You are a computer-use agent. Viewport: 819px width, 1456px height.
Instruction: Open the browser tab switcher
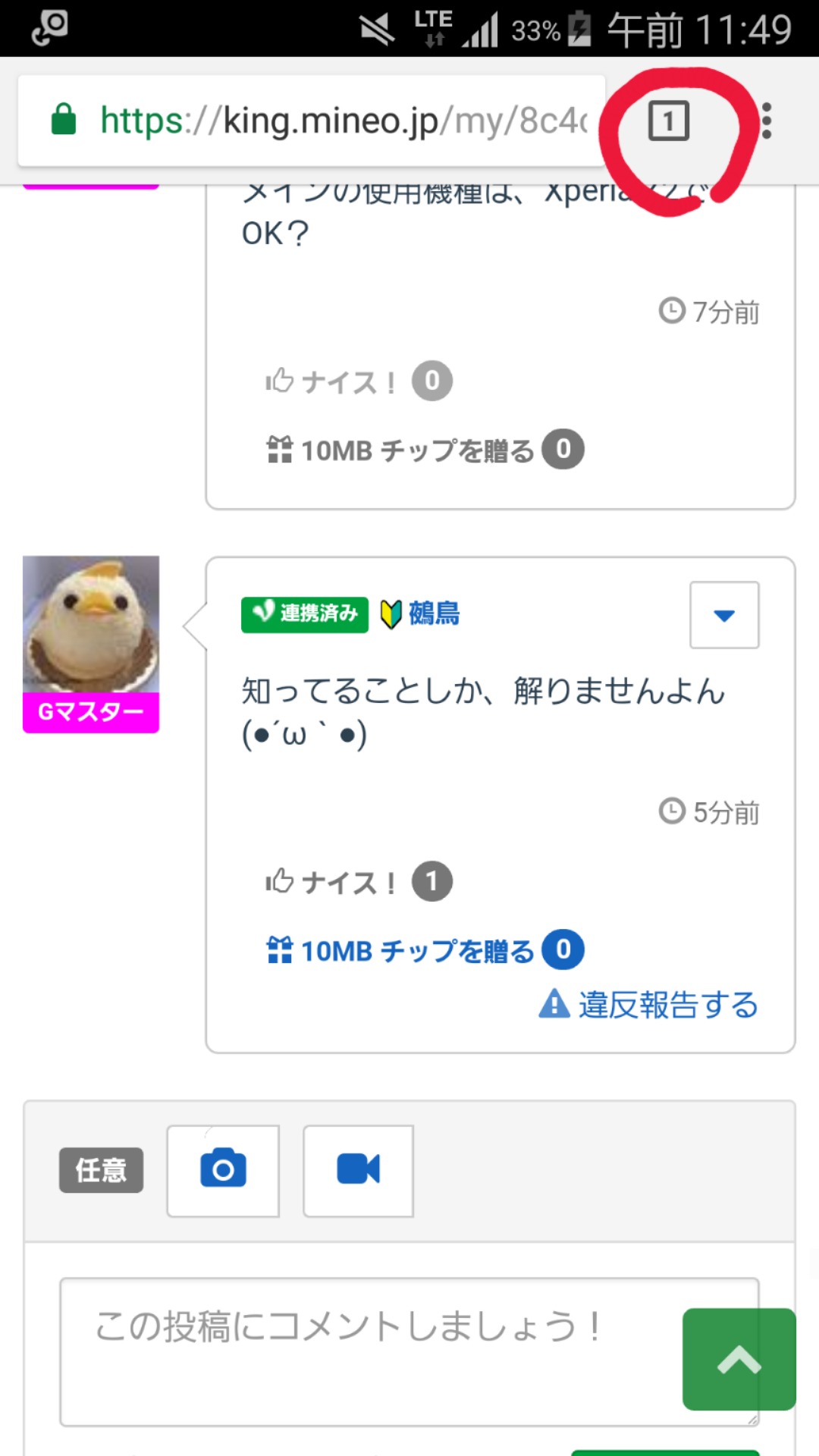(x=668, y=121)
